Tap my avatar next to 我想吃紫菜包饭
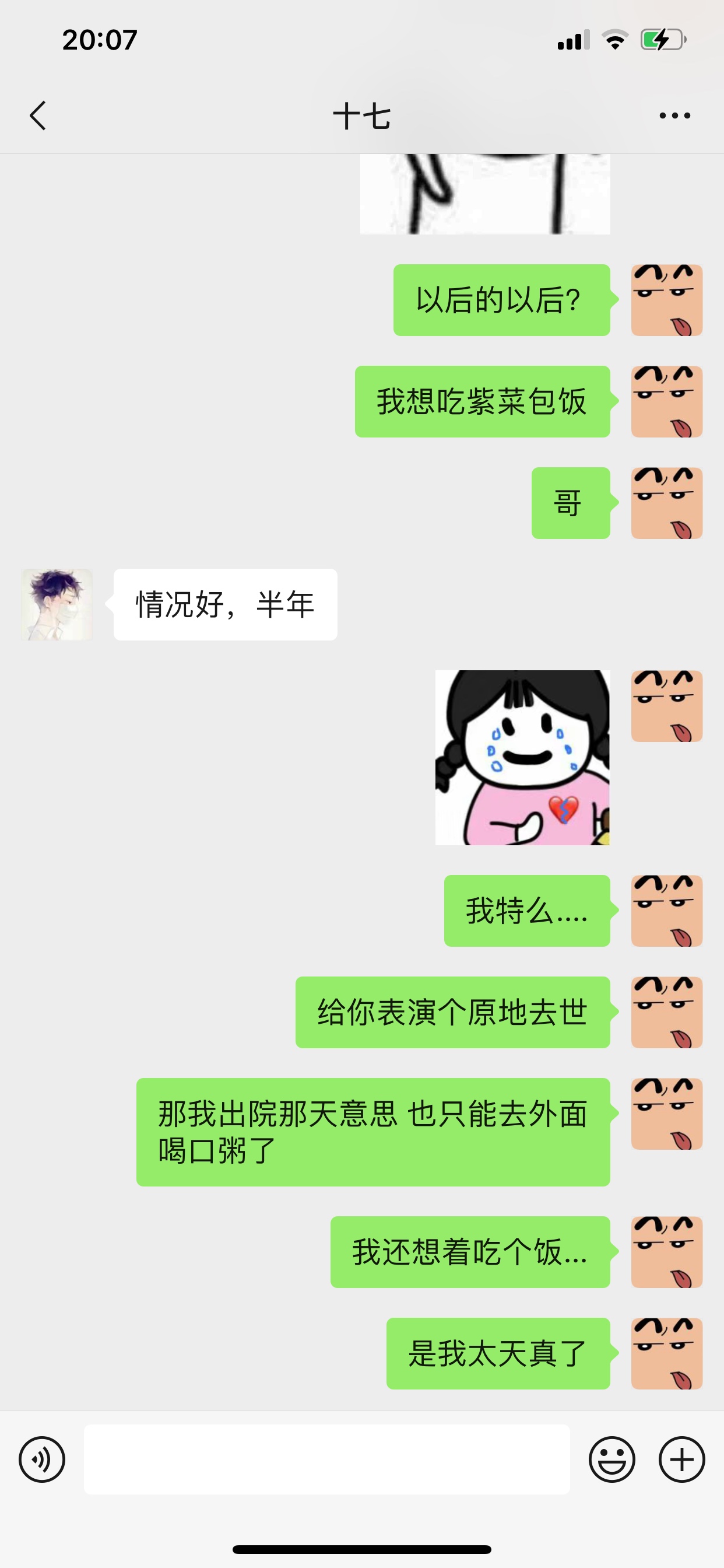The image size is (724, 1568). 666,402
